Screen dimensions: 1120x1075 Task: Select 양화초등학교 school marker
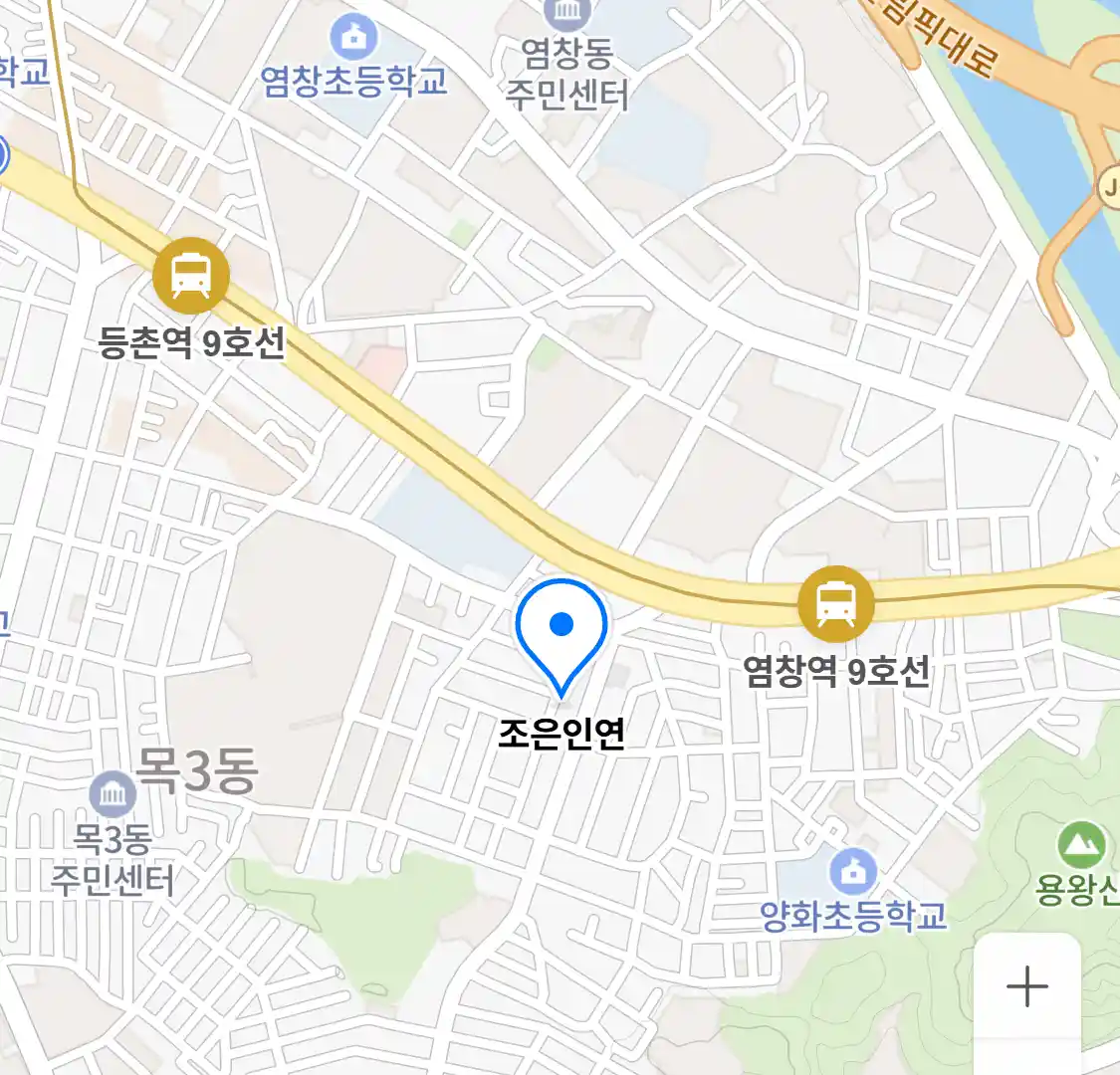pos(853,874)
